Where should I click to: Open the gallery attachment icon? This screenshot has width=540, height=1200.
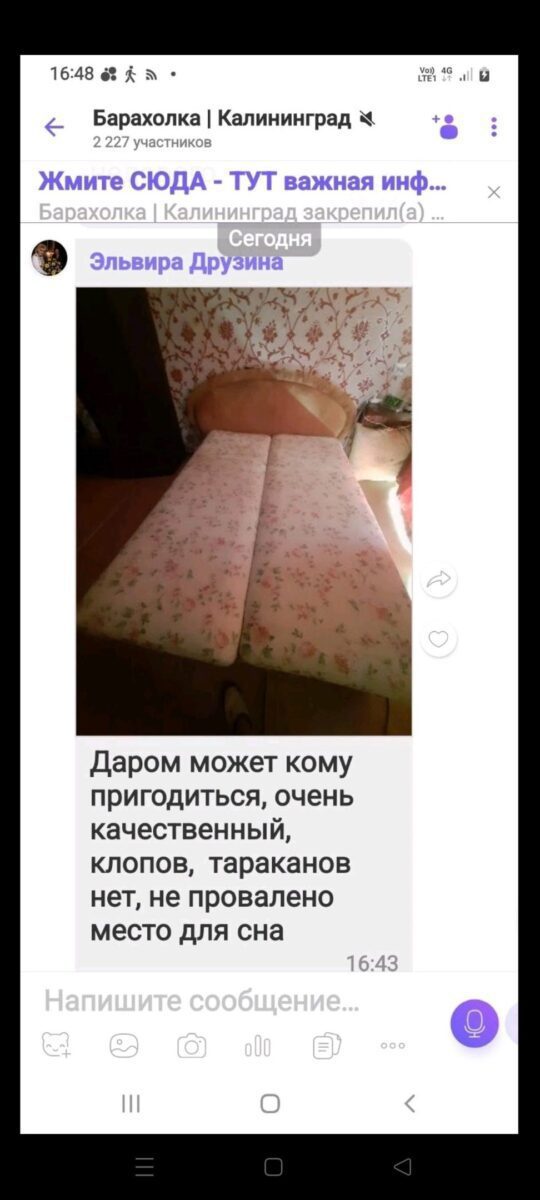124,1046
